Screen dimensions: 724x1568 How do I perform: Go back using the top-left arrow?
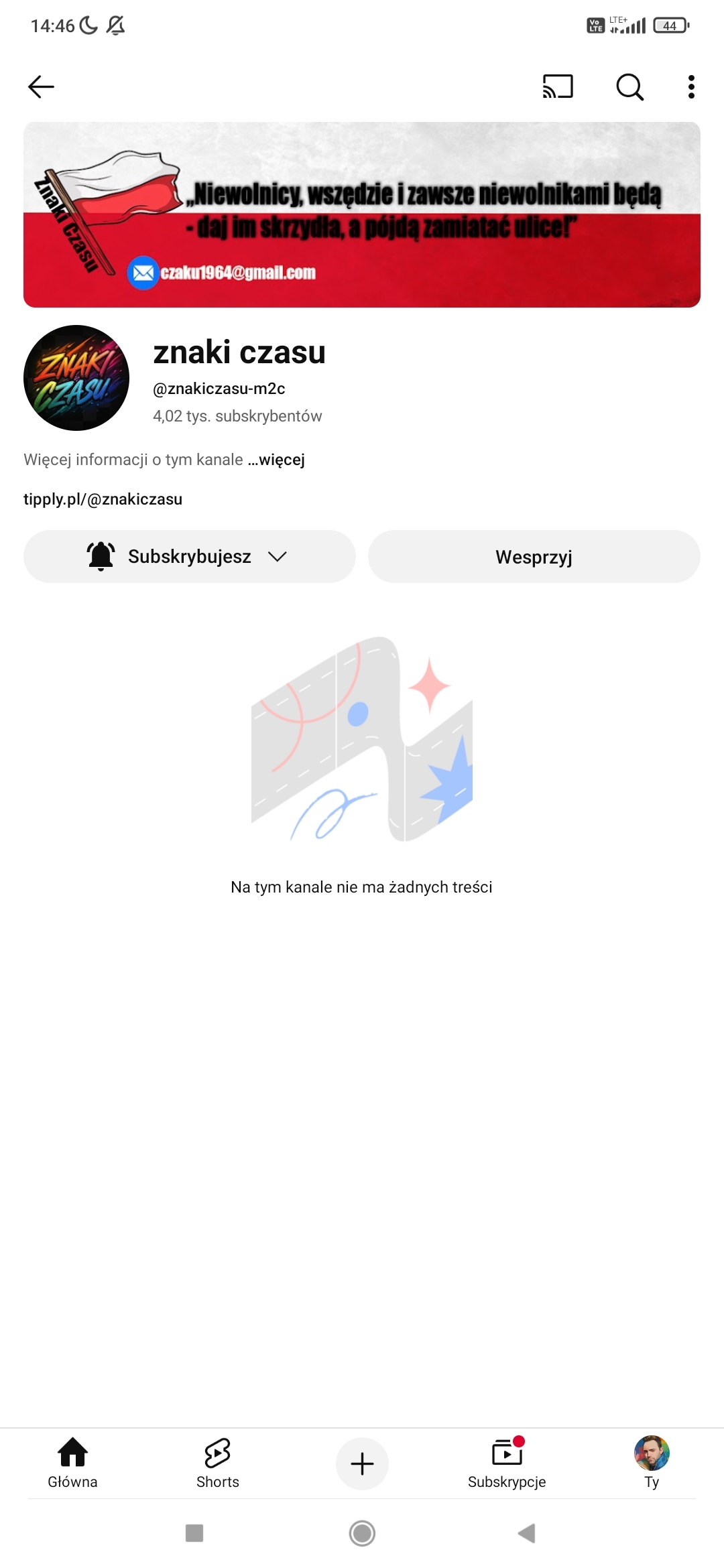pyautogui.click(x=41, y=87)
